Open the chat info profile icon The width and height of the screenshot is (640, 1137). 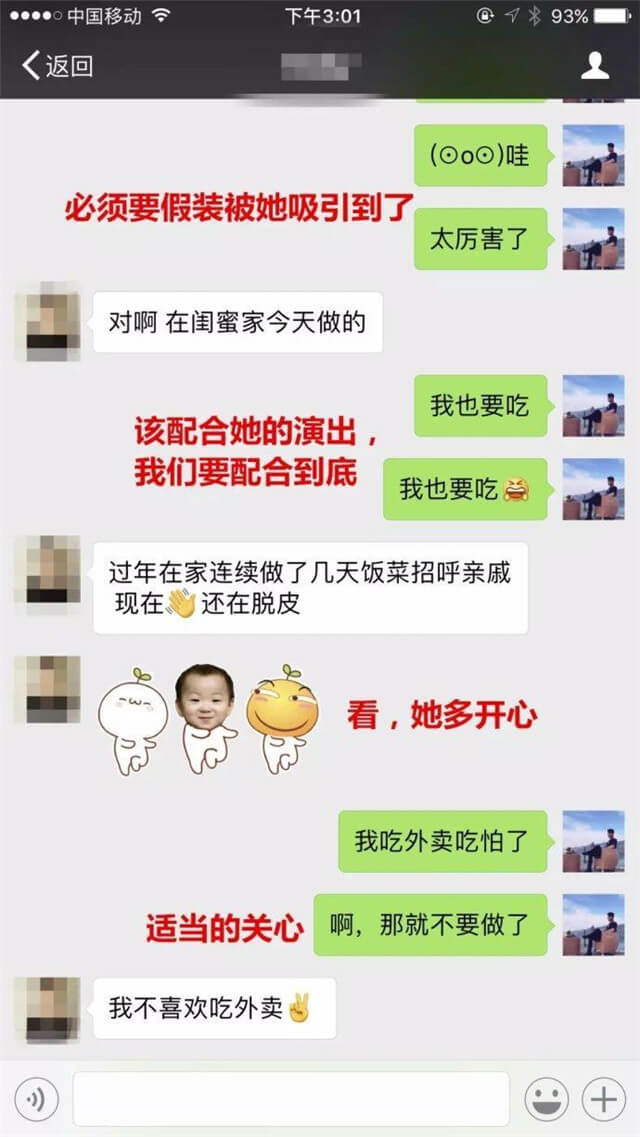click(595, 66)
